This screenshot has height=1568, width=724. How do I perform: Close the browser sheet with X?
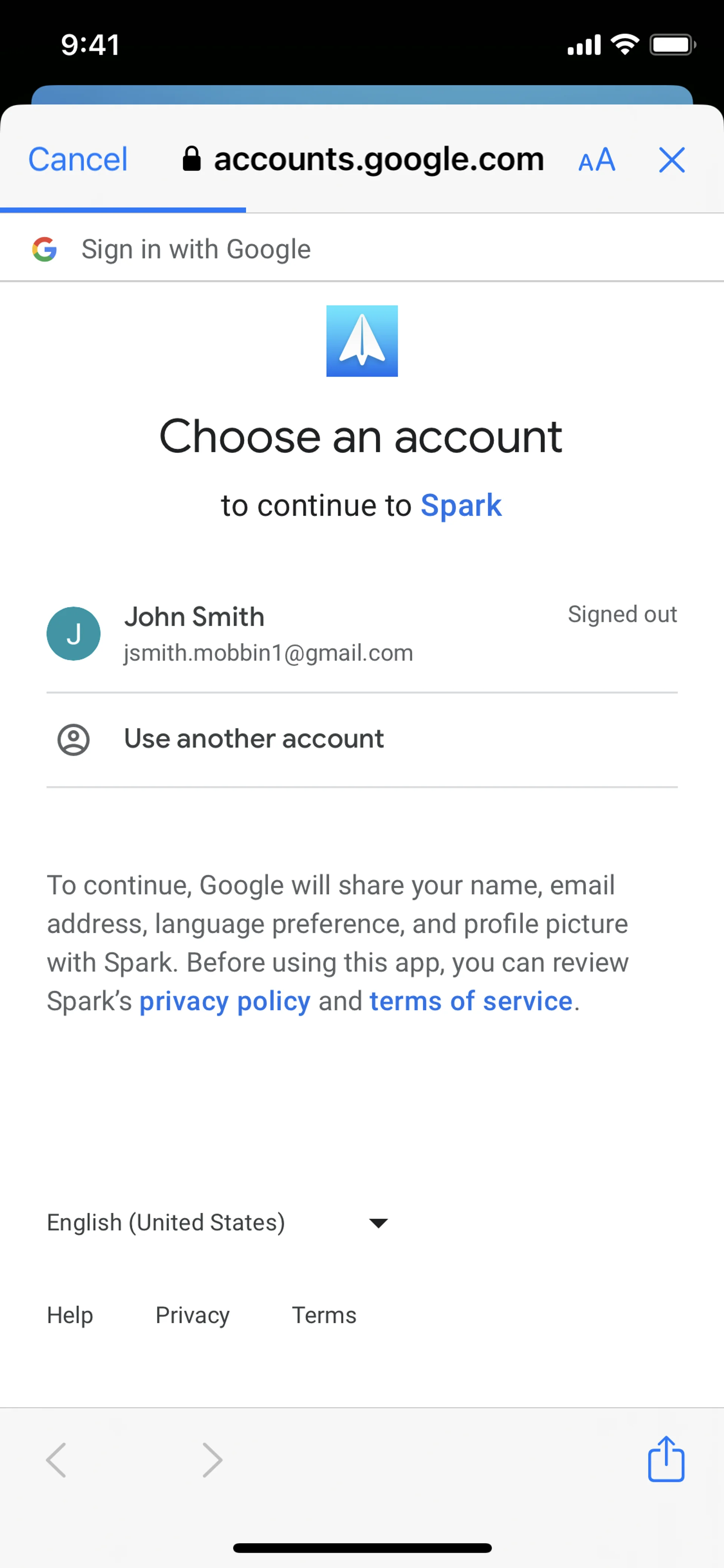coord(672,160)
